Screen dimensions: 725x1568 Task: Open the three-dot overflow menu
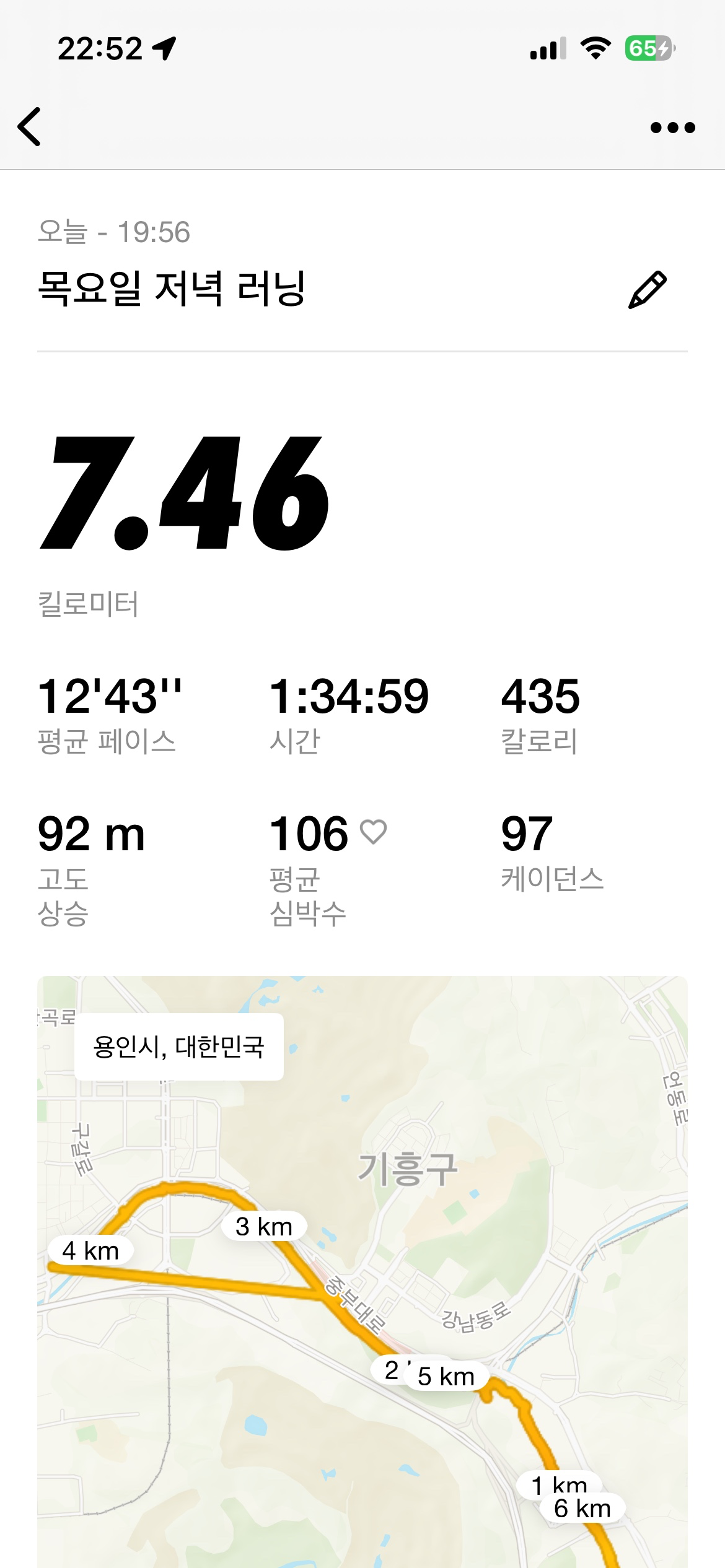672,128
